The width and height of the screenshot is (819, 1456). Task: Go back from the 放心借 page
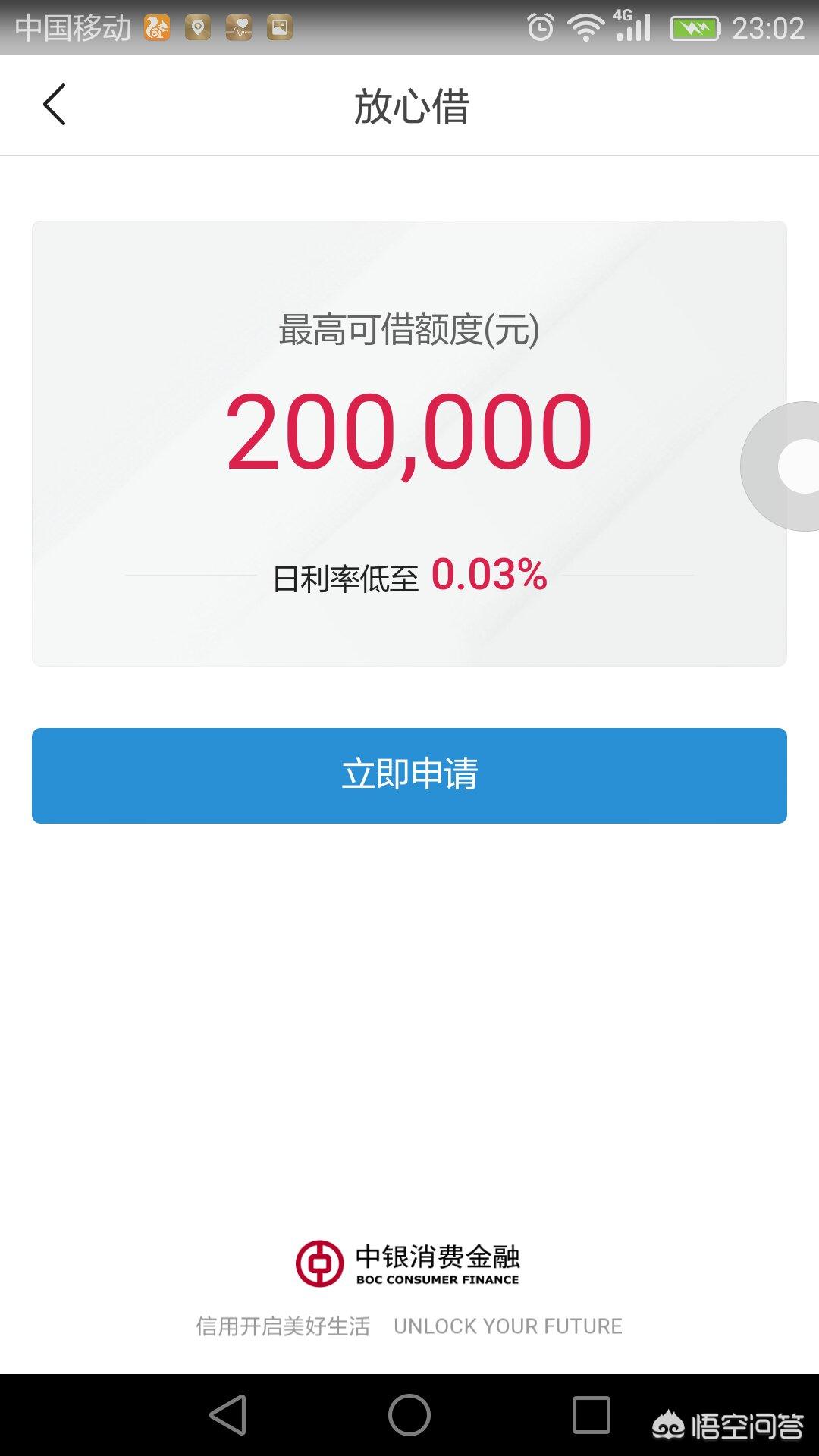click(x=55, y=105)
